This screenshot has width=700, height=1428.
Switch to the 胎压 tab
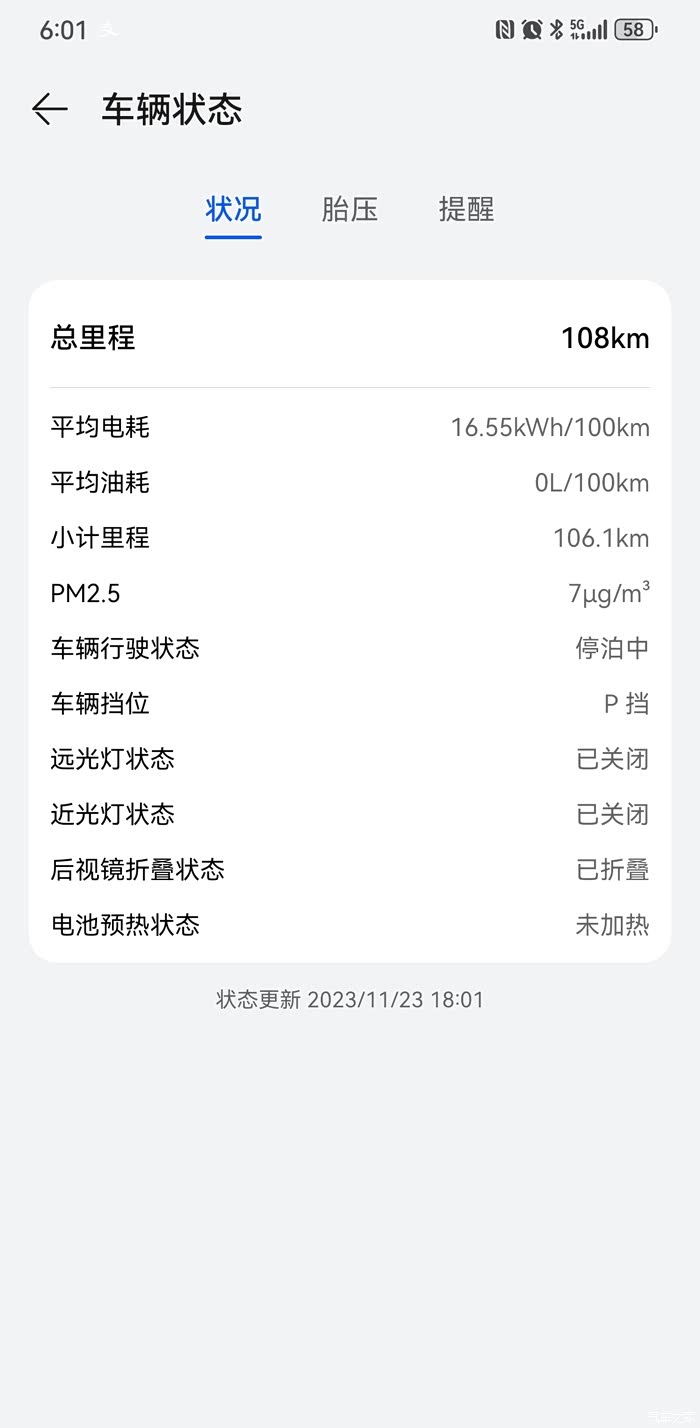coord(349,210)
